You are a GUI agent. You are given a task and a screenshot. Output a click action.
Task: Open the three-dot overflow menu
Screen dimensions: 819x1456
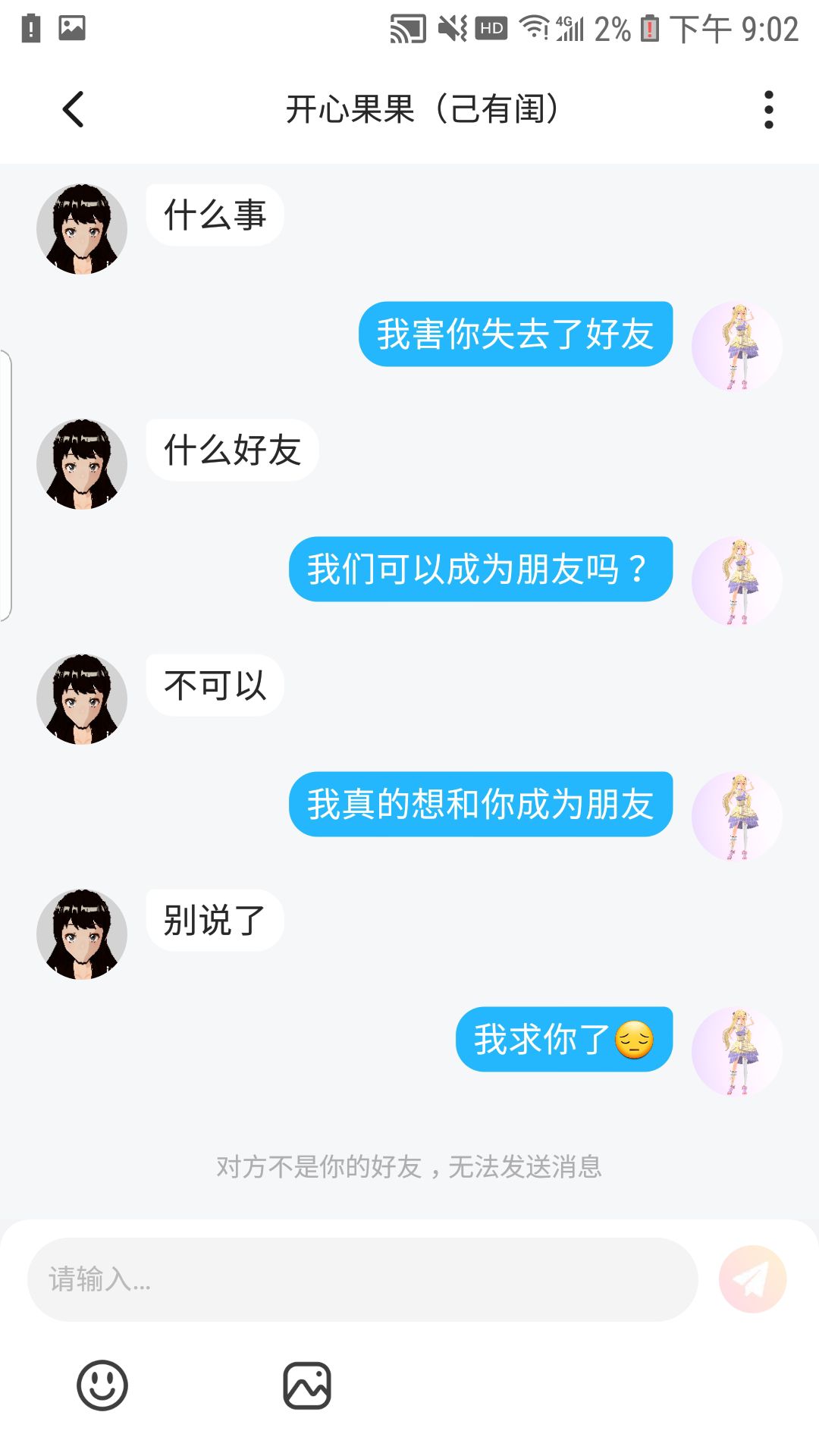click(768, 110)
